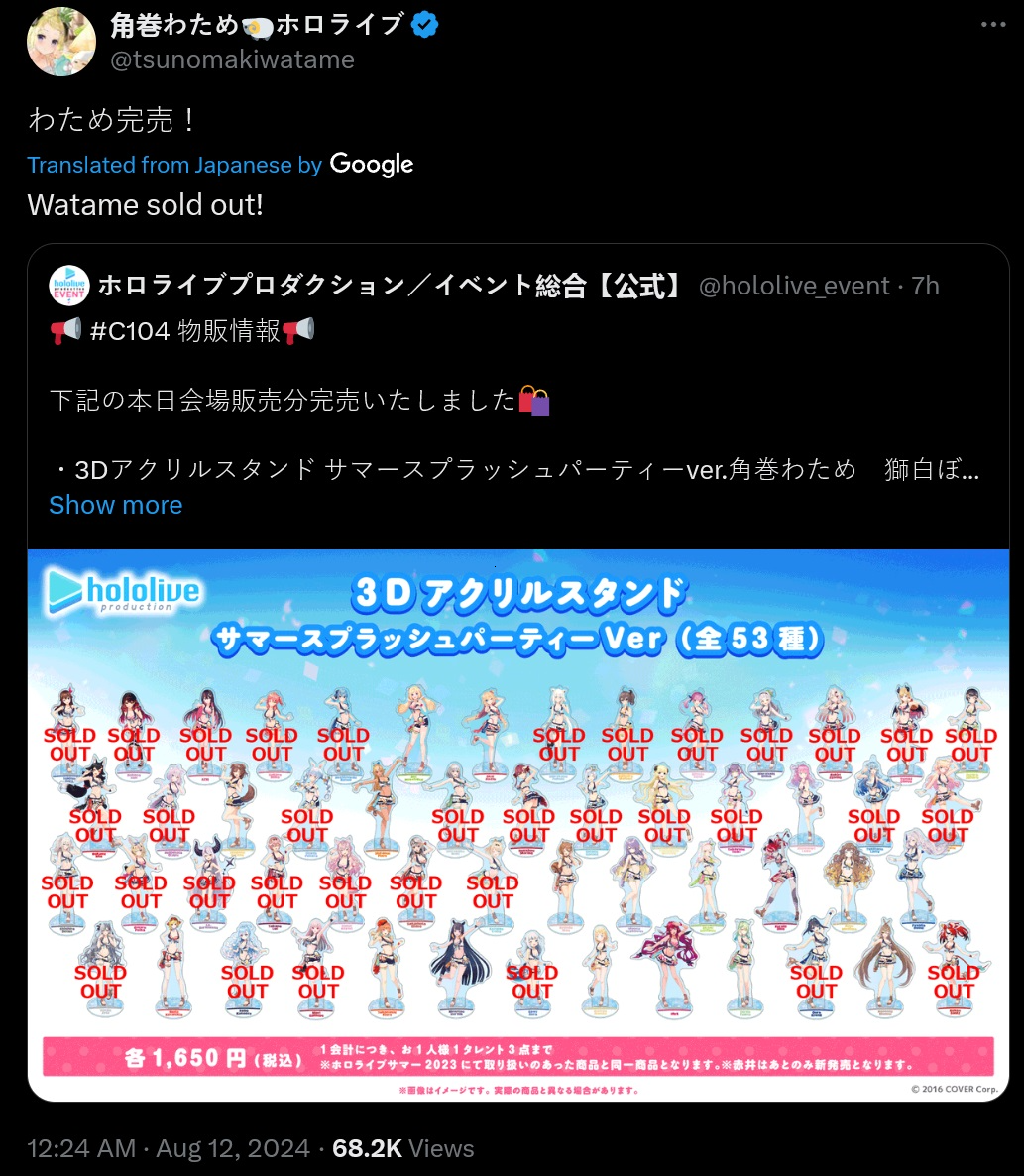Open the @tsunomakiwatame handle
This screenshot has width=1024, height=1176.
[232, 59]
